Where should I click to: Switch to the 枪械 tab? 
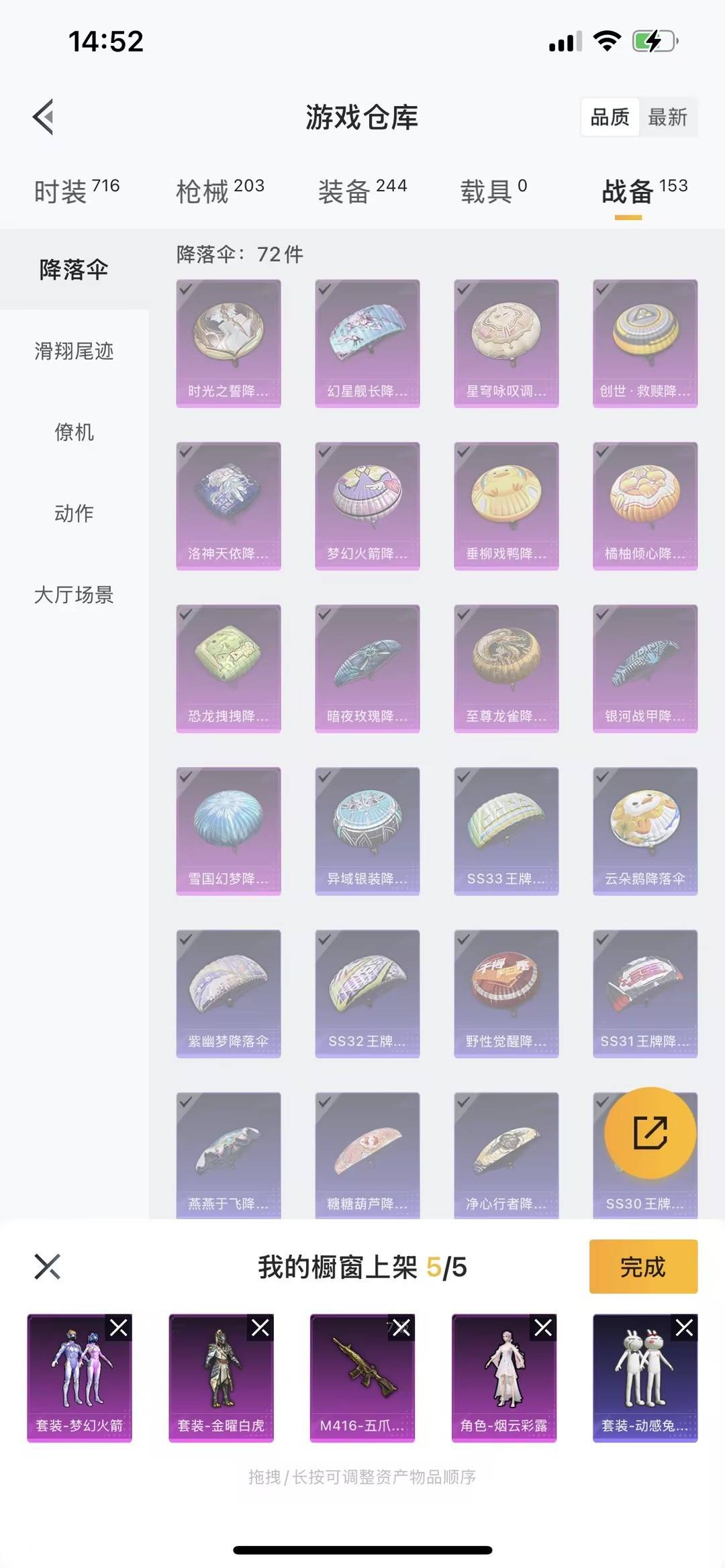pos(220,191)
